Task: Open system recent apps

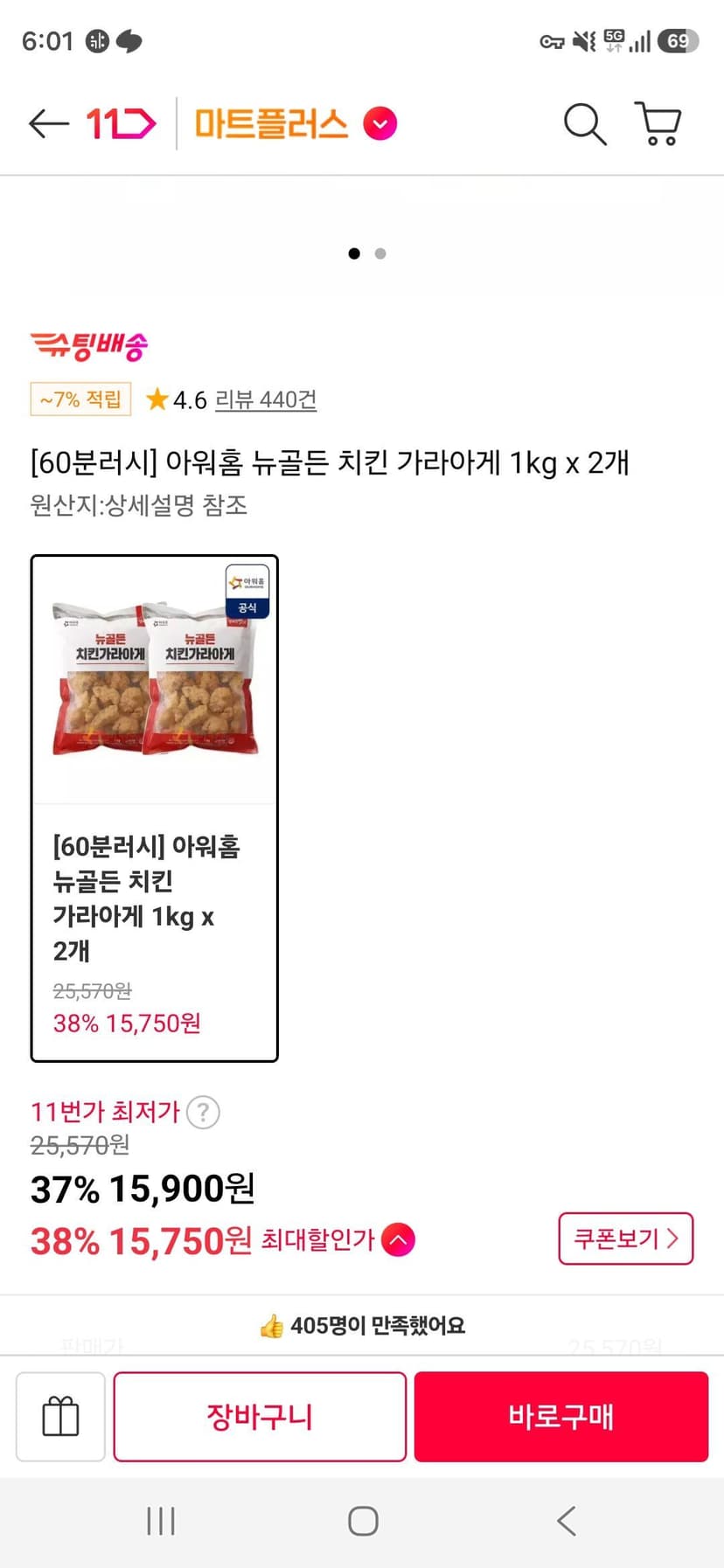Action: pos(161,1521)
